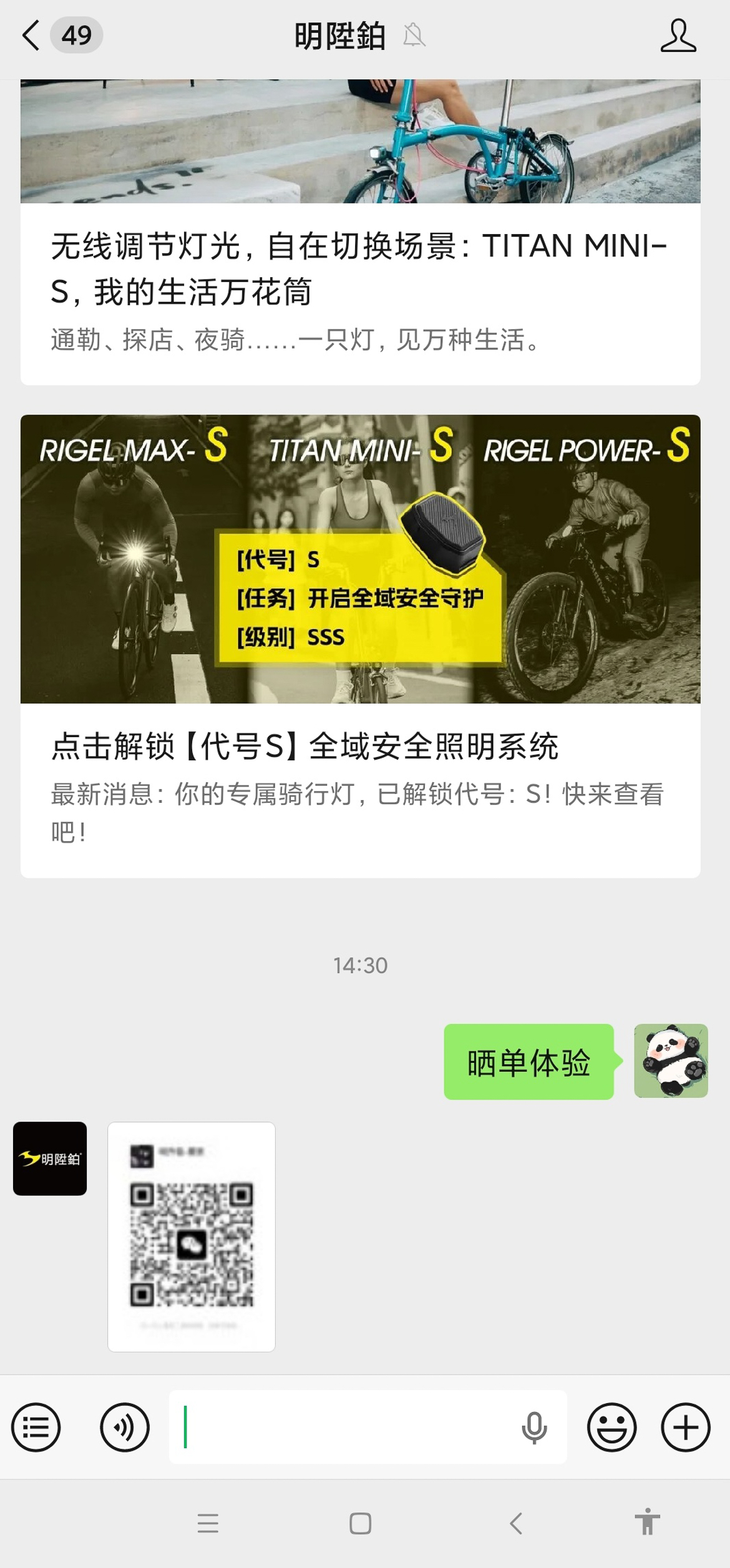Viewport: 730px width, 1568px height.
Task: Open the 明陞鉑 account profile
Action: click(x=678, y=36)
